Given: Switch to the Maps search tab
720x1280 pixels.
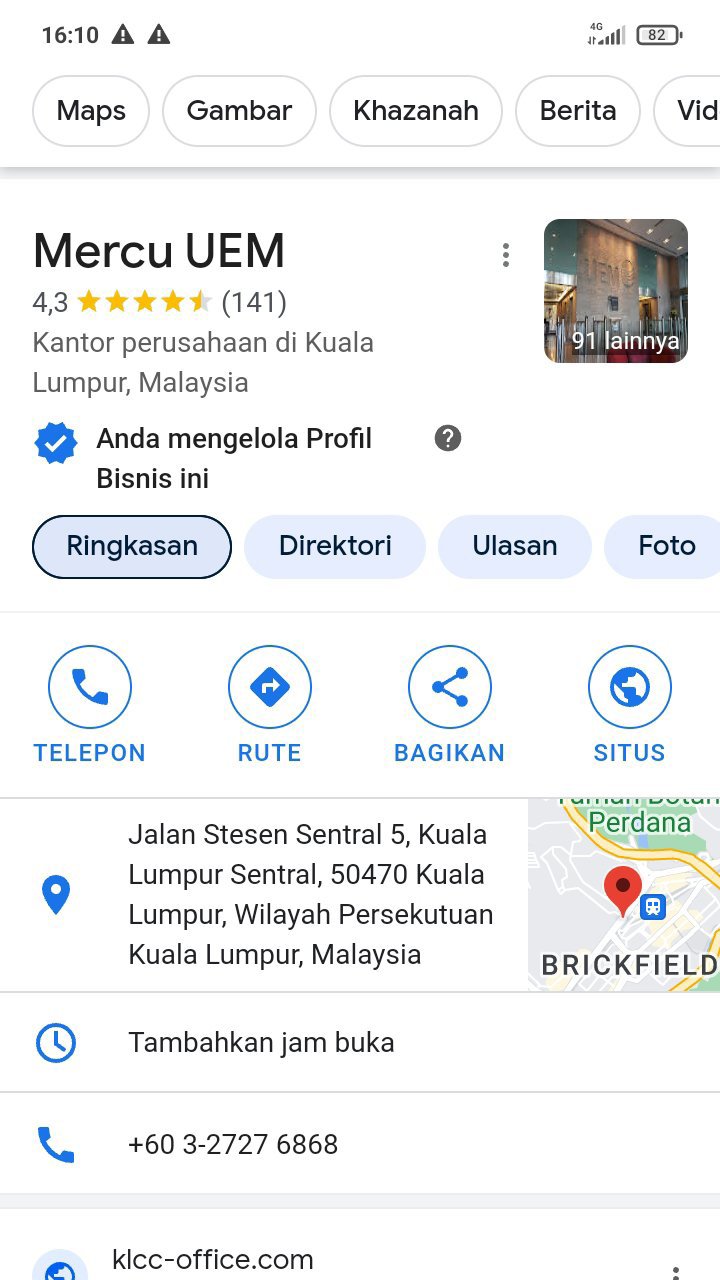Looking at the screenshot, I should (x=91, y=110).
